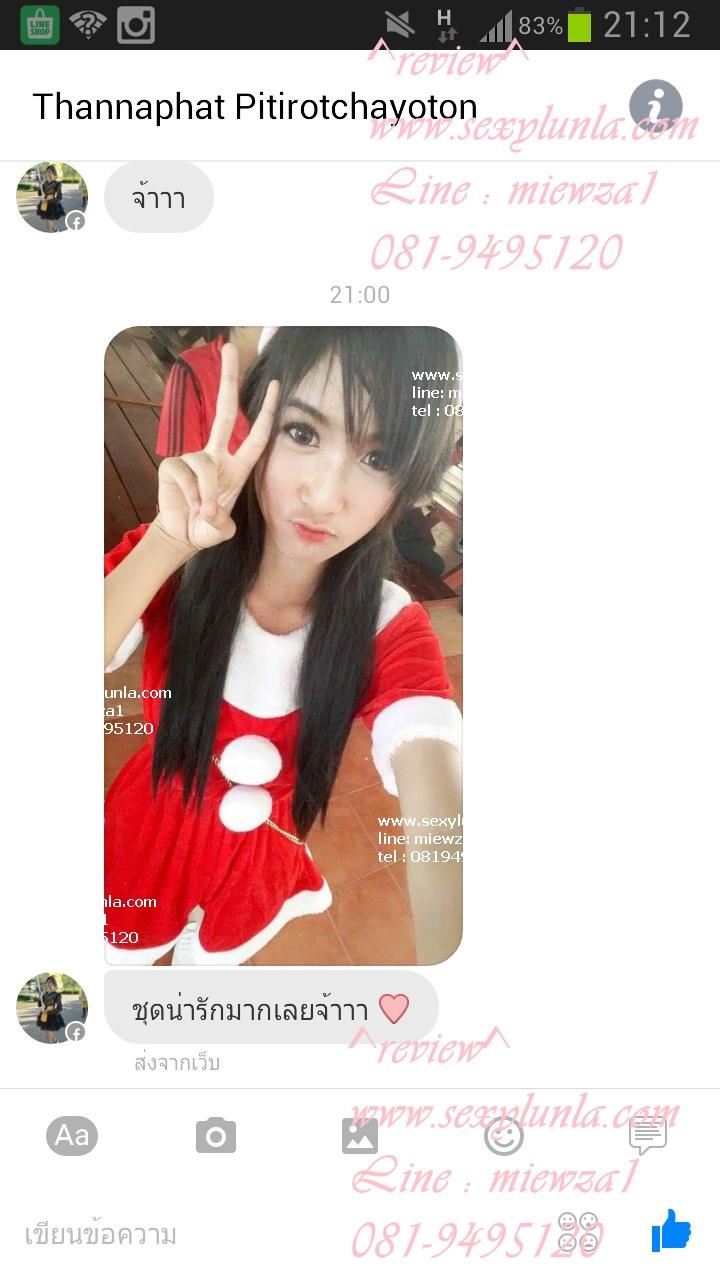Image resolution: width=720 pixels, height=1280 pixels.
Task: Open the conversation info icon
Action: [x=655, y=106]
